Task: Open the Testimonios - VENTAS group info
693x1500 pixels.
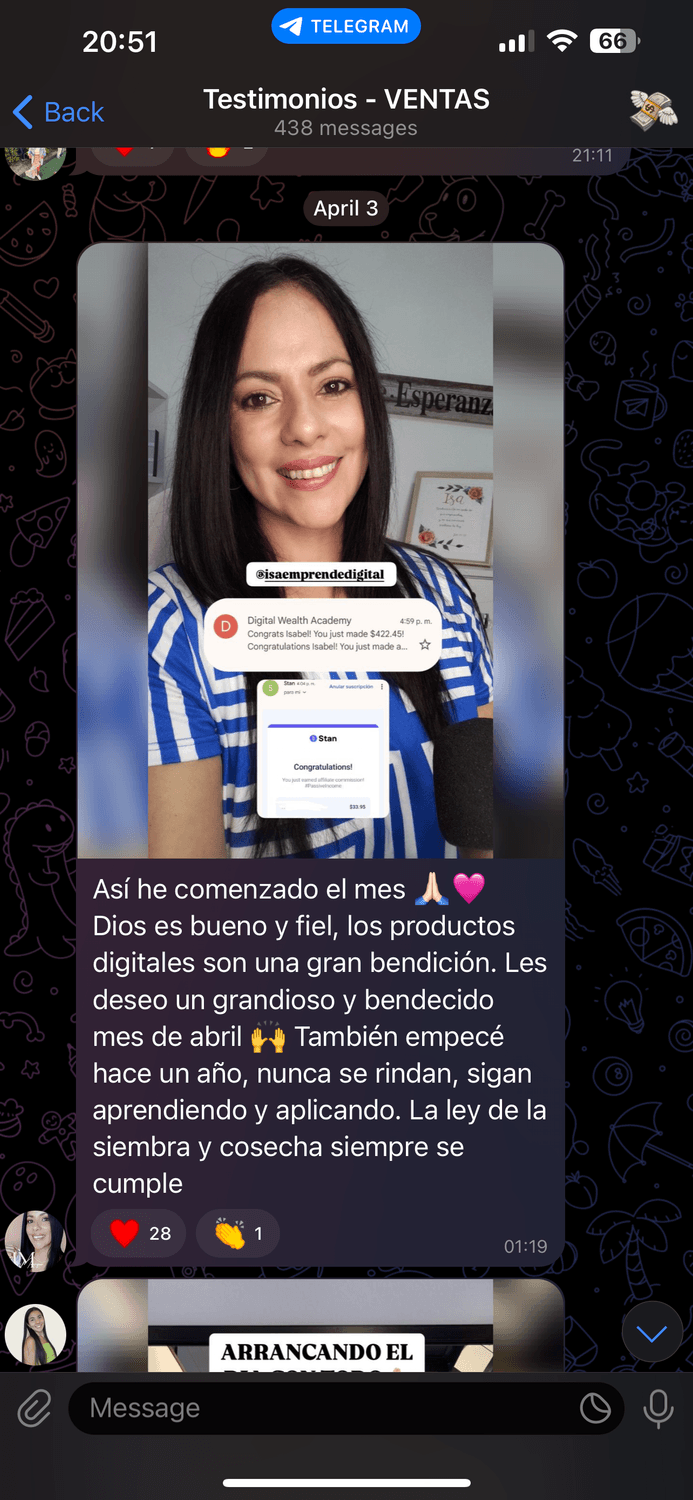Action: click(346, 111)
